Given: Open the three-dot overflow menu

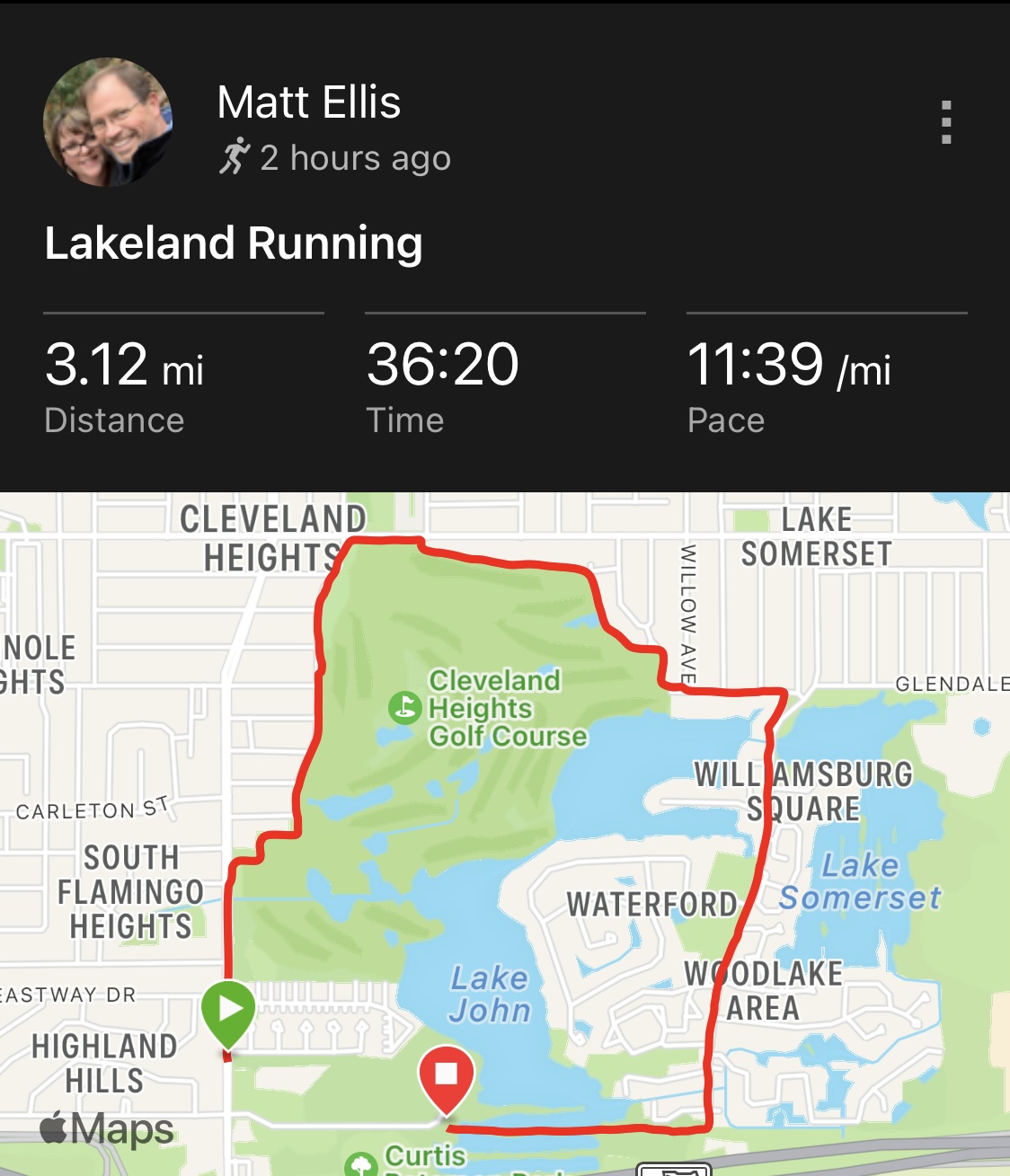Looking at the screenshot, I should pyautogui.click(x=945, y=122).
